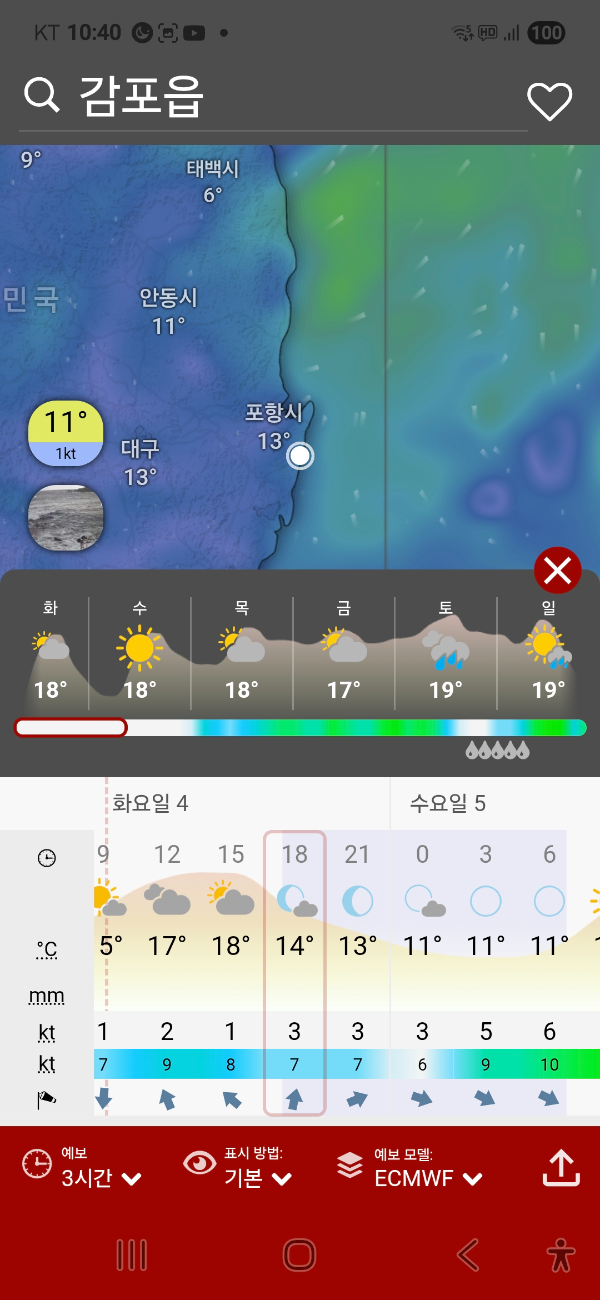
Task: Share the forecast using the upload icon
Action: click(x=561, y=1167)
